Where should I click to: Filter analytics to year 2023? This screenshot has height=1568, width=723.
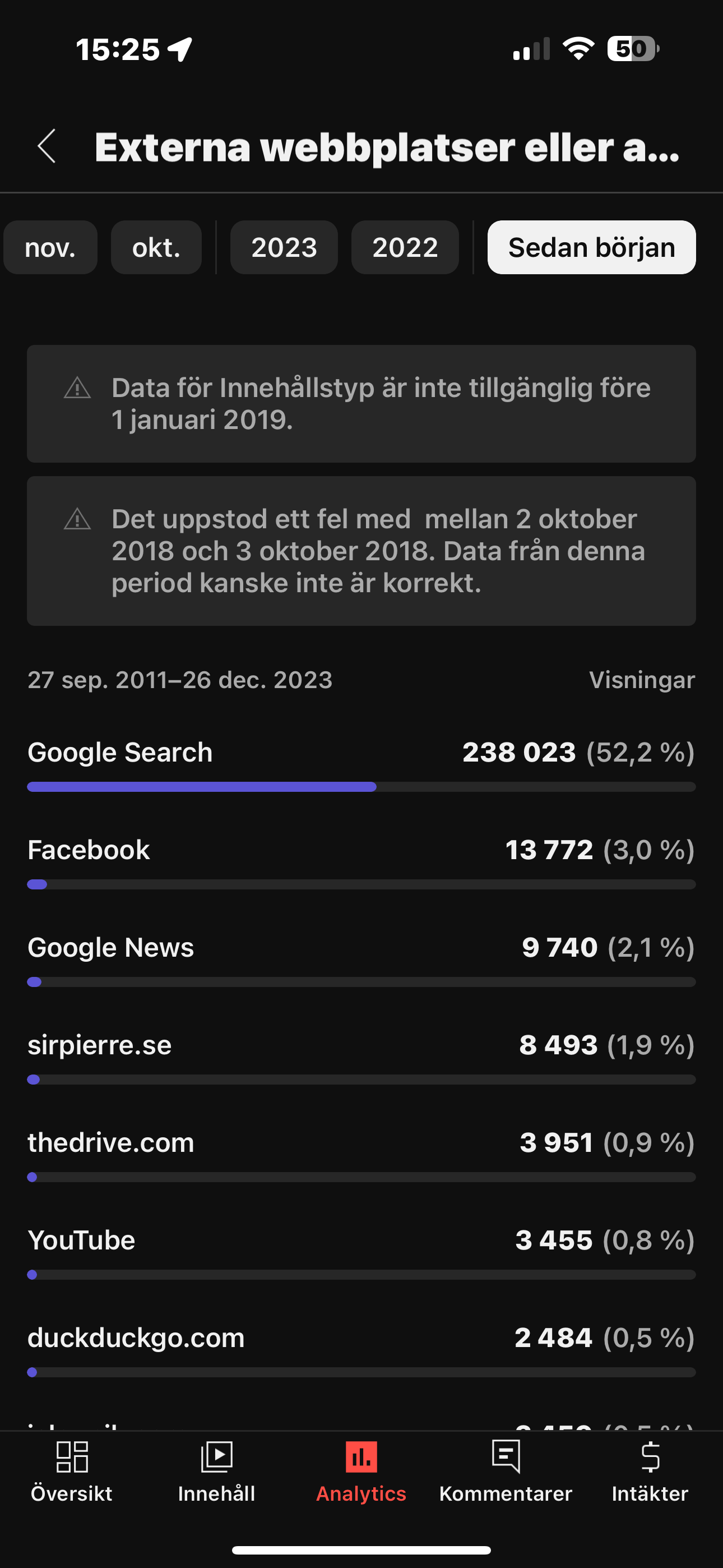pyautogui.click(x=284, y=247)
